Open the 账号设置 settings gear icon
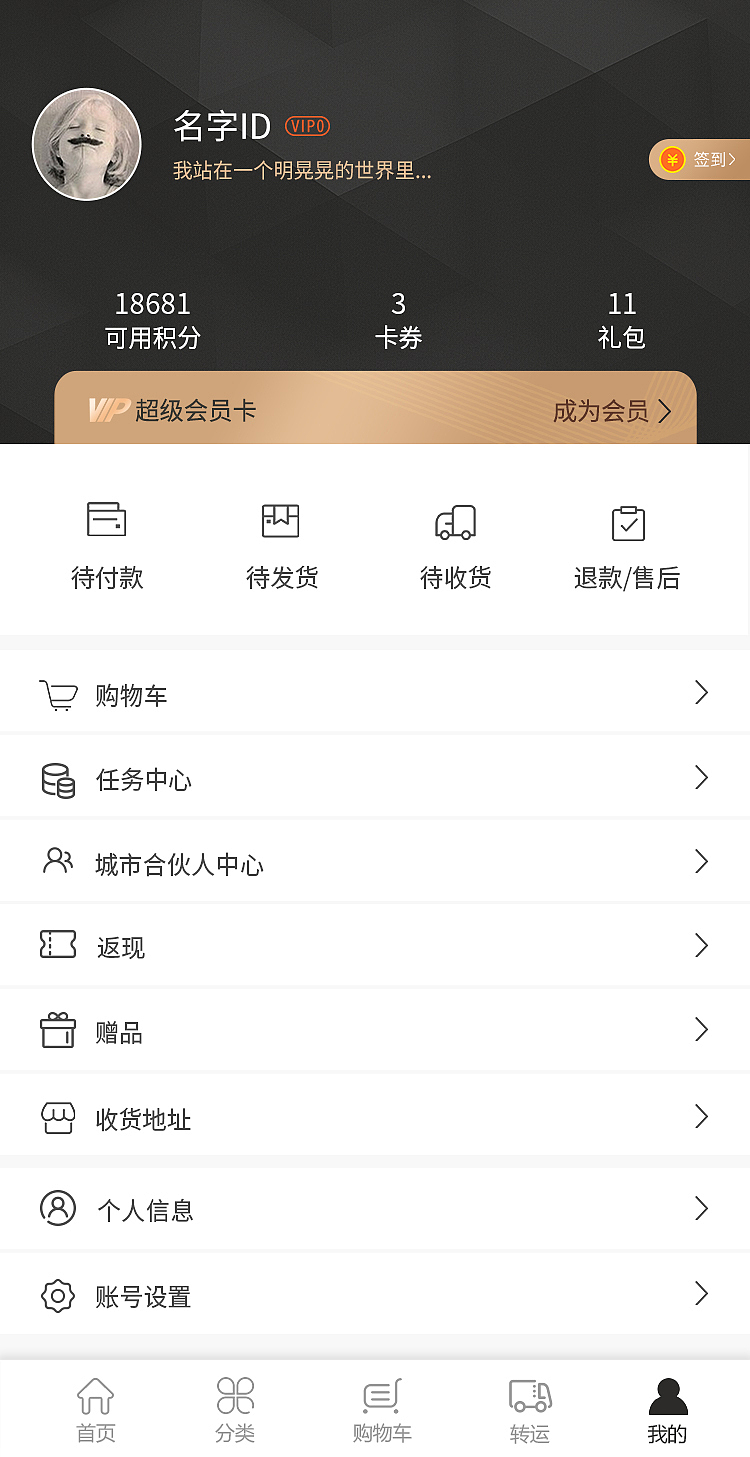750x1457 pixels. (58, 1296)
